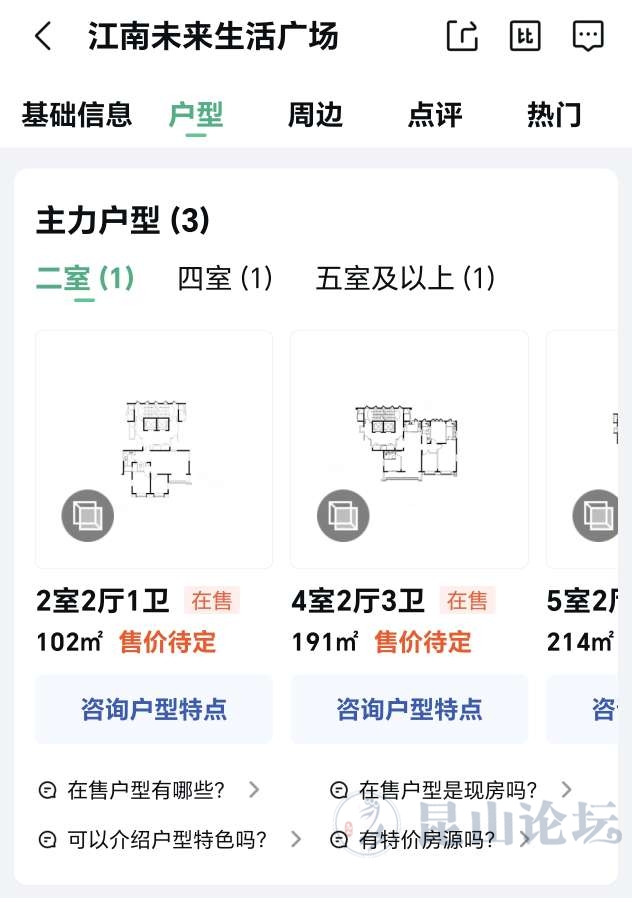Select the 四室 (1) filter

[225, 278]
